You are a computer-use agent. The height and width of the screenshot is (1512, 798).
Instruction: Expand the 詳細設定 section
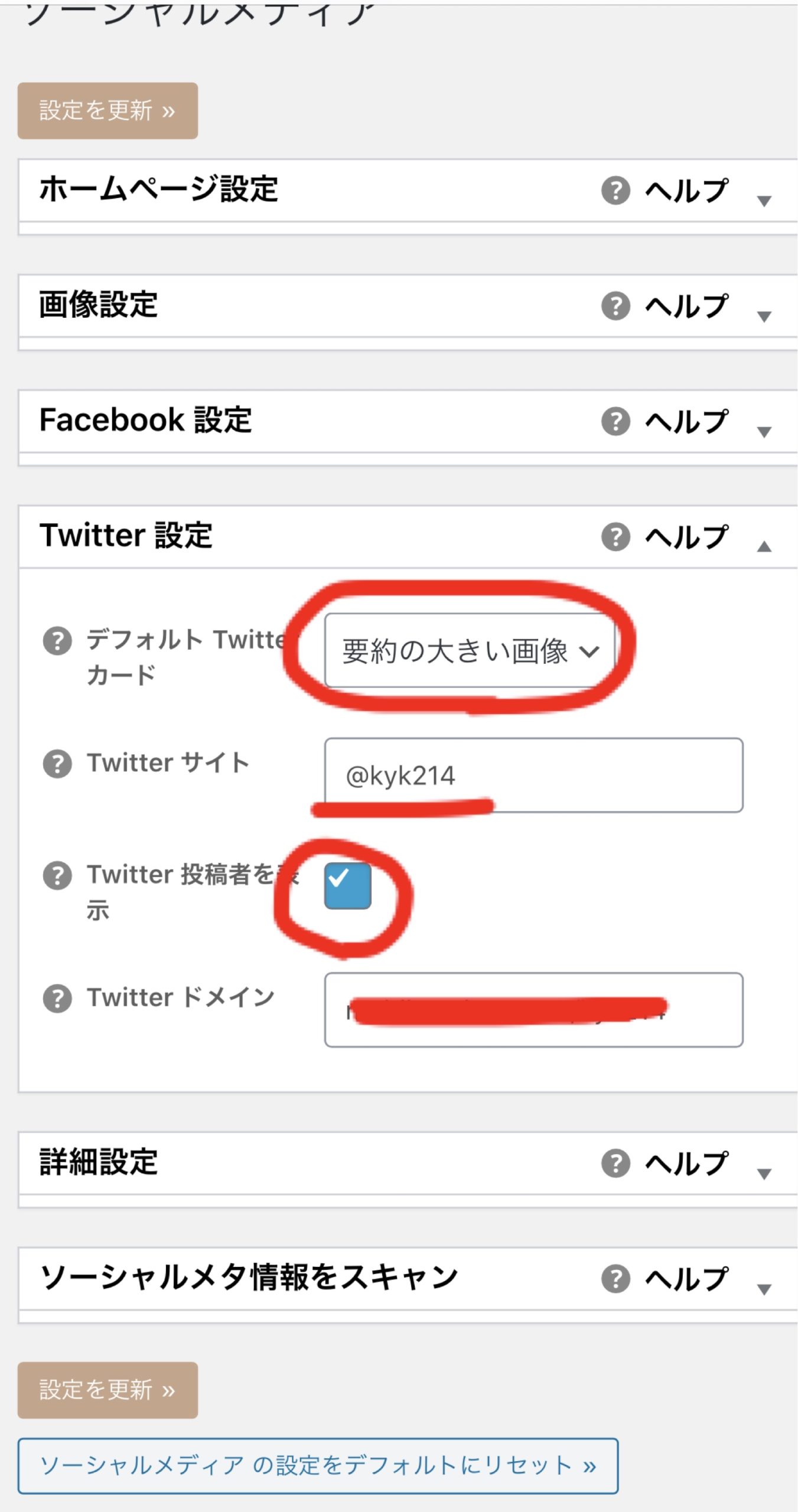click(x=764, y=1174)
